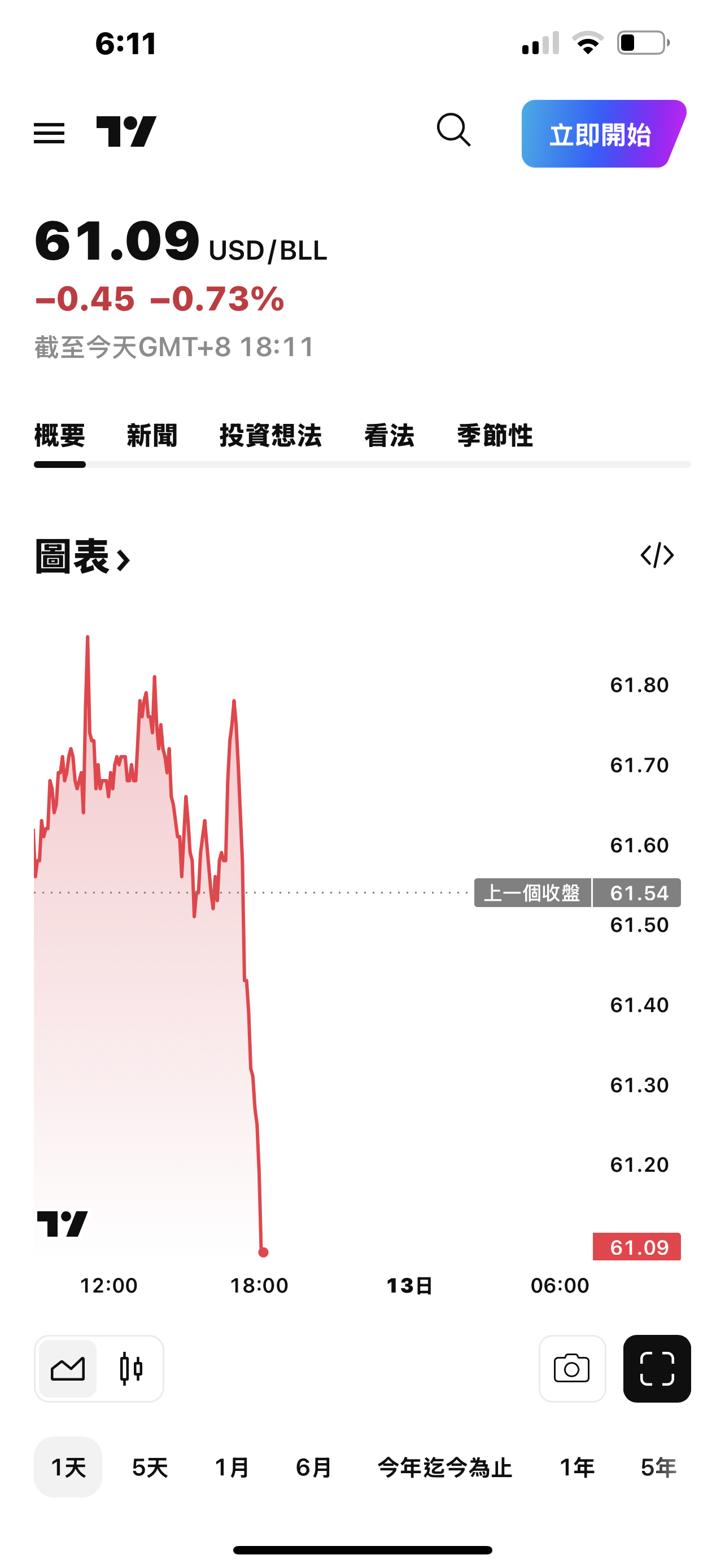
Task: Expand chart to fullscreen
Action: click(657, 1369)
